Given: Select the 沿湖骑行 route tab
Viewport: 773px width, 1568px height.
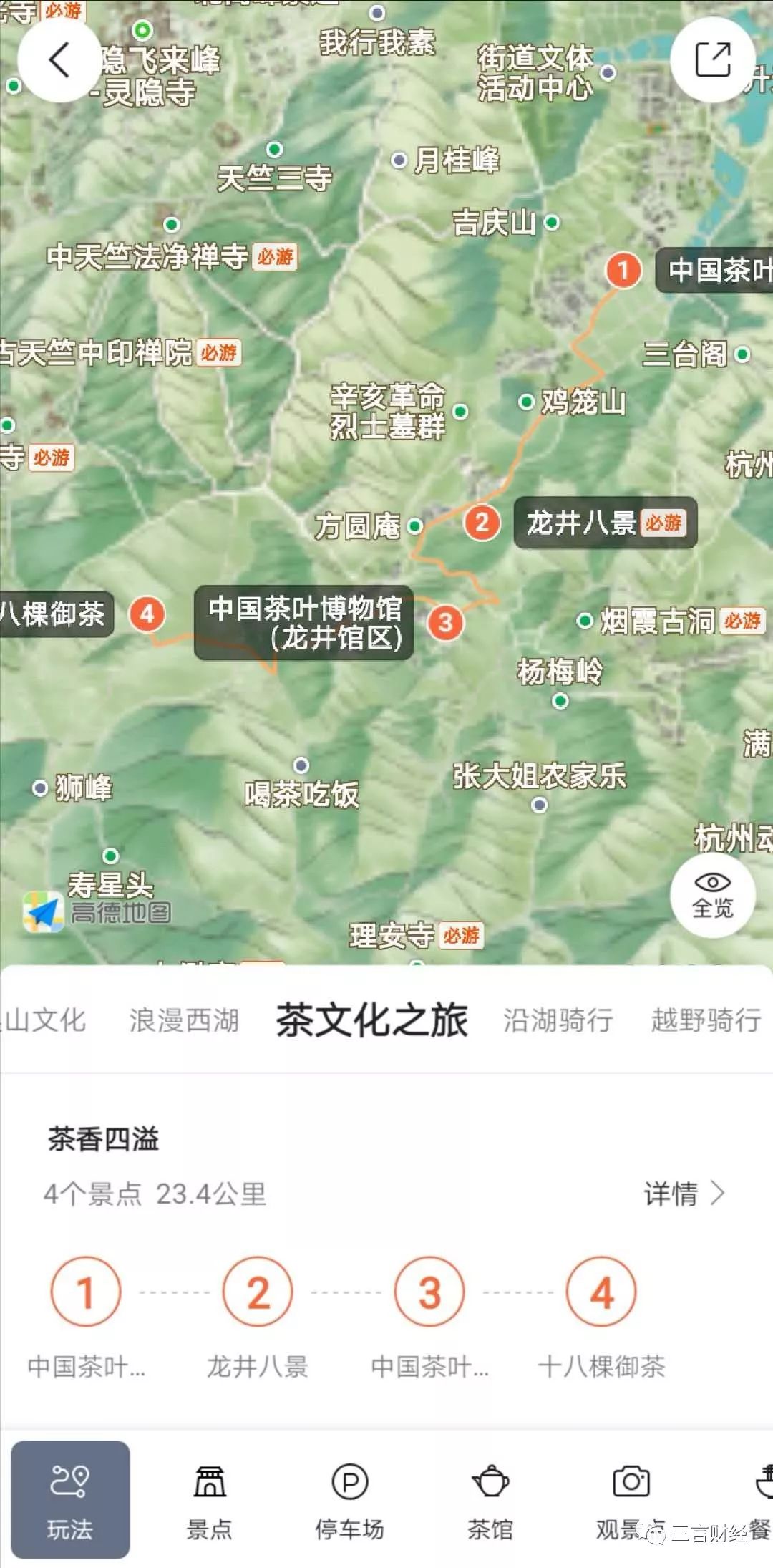Looking at the screenshot, I should tap(558, 1020).
